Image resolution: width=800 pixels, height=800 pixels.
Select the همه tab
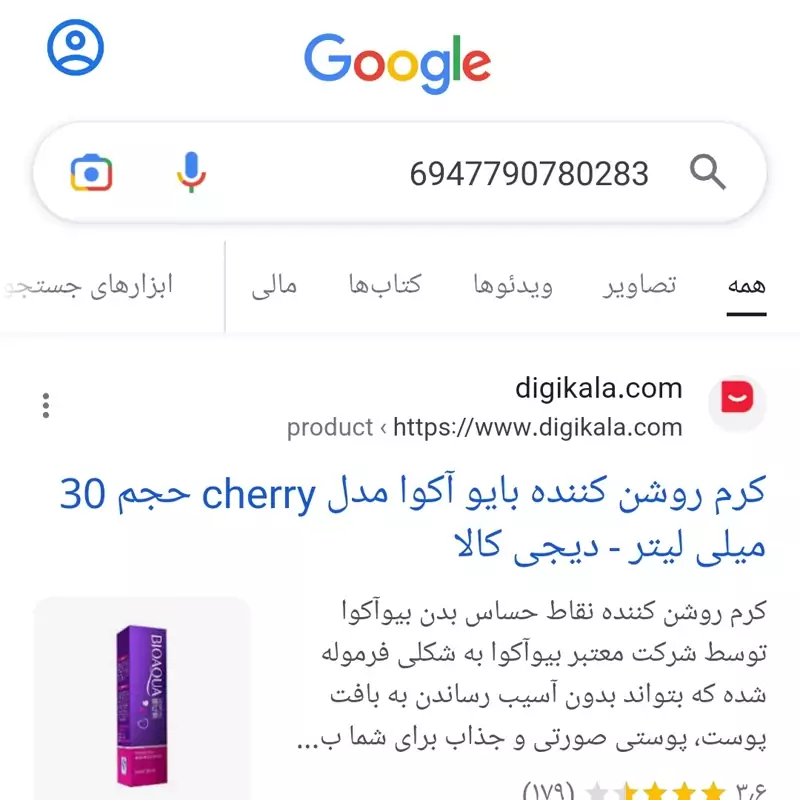pyautogui.click(x=746, y=286)
